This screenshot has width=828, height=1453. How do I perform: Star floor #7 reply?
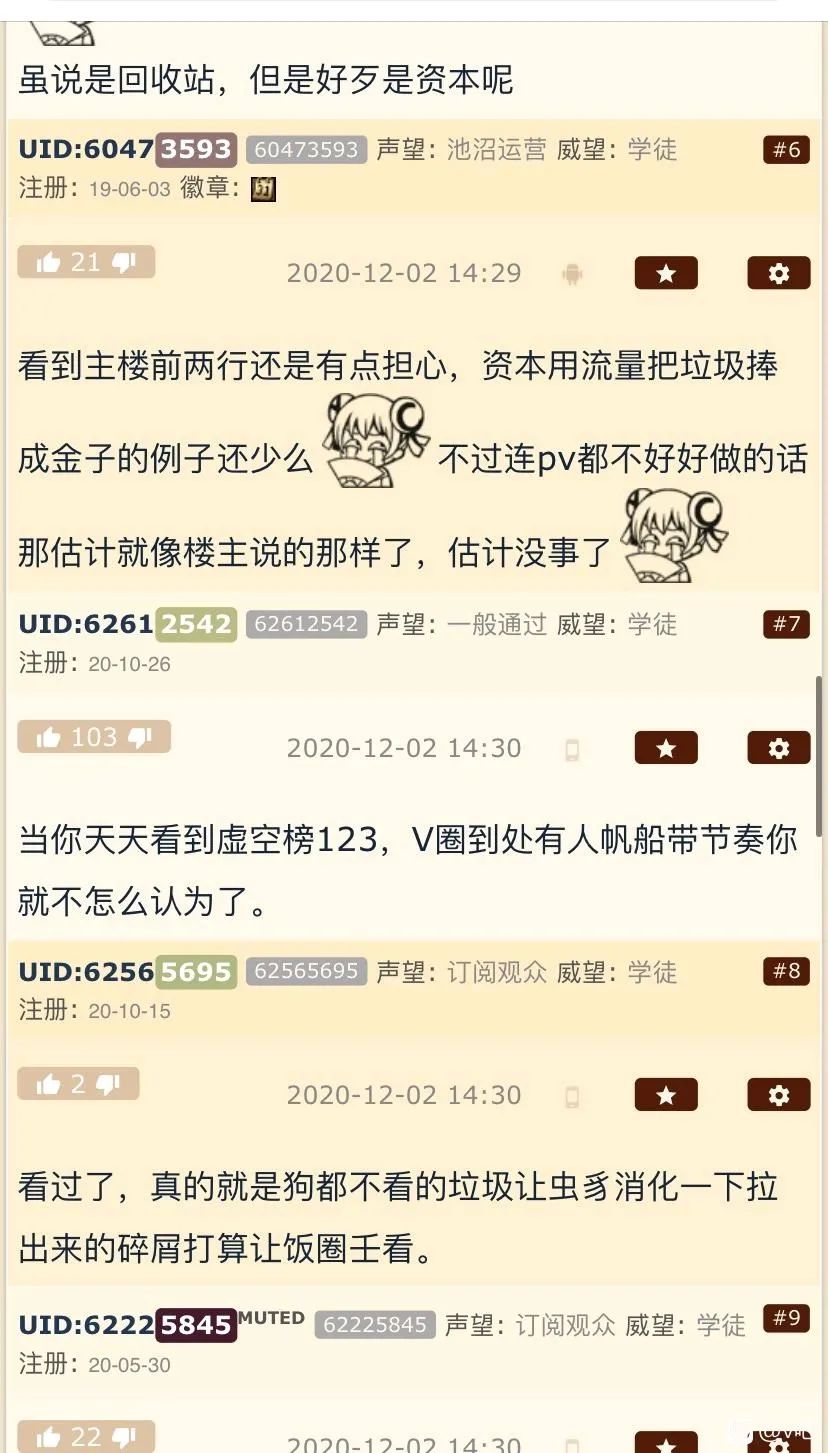click(x=666, y=748)
